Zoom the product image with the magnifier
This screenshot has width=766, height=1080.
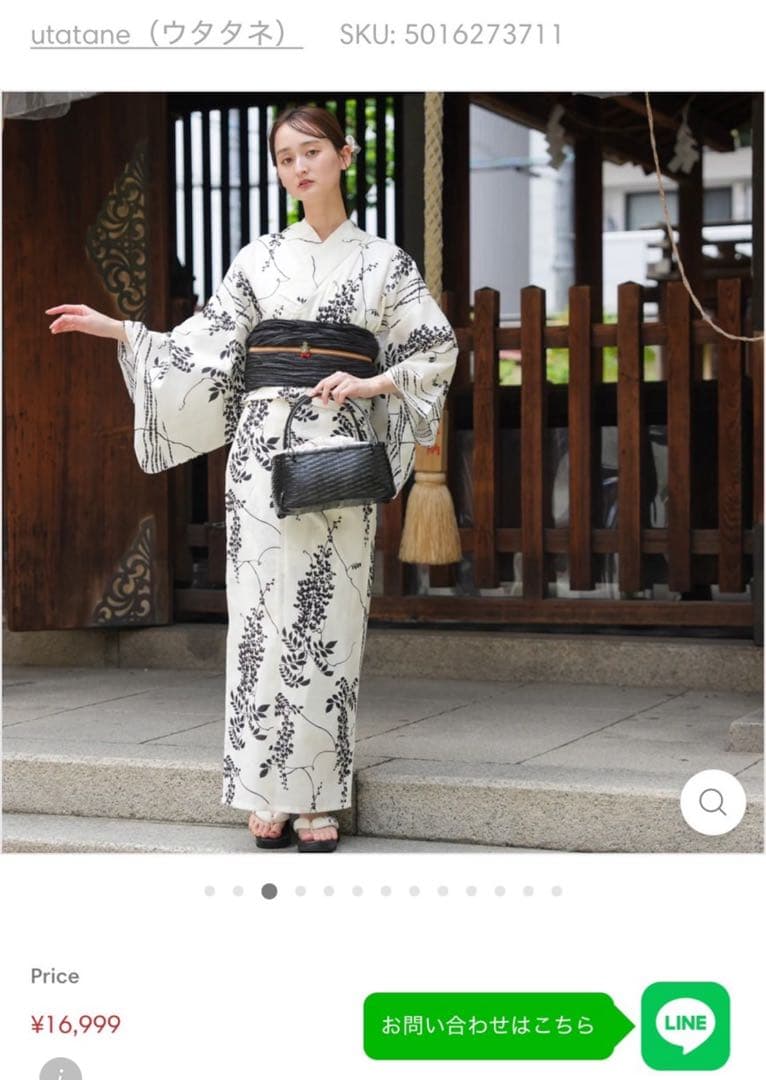coord(712,802)
